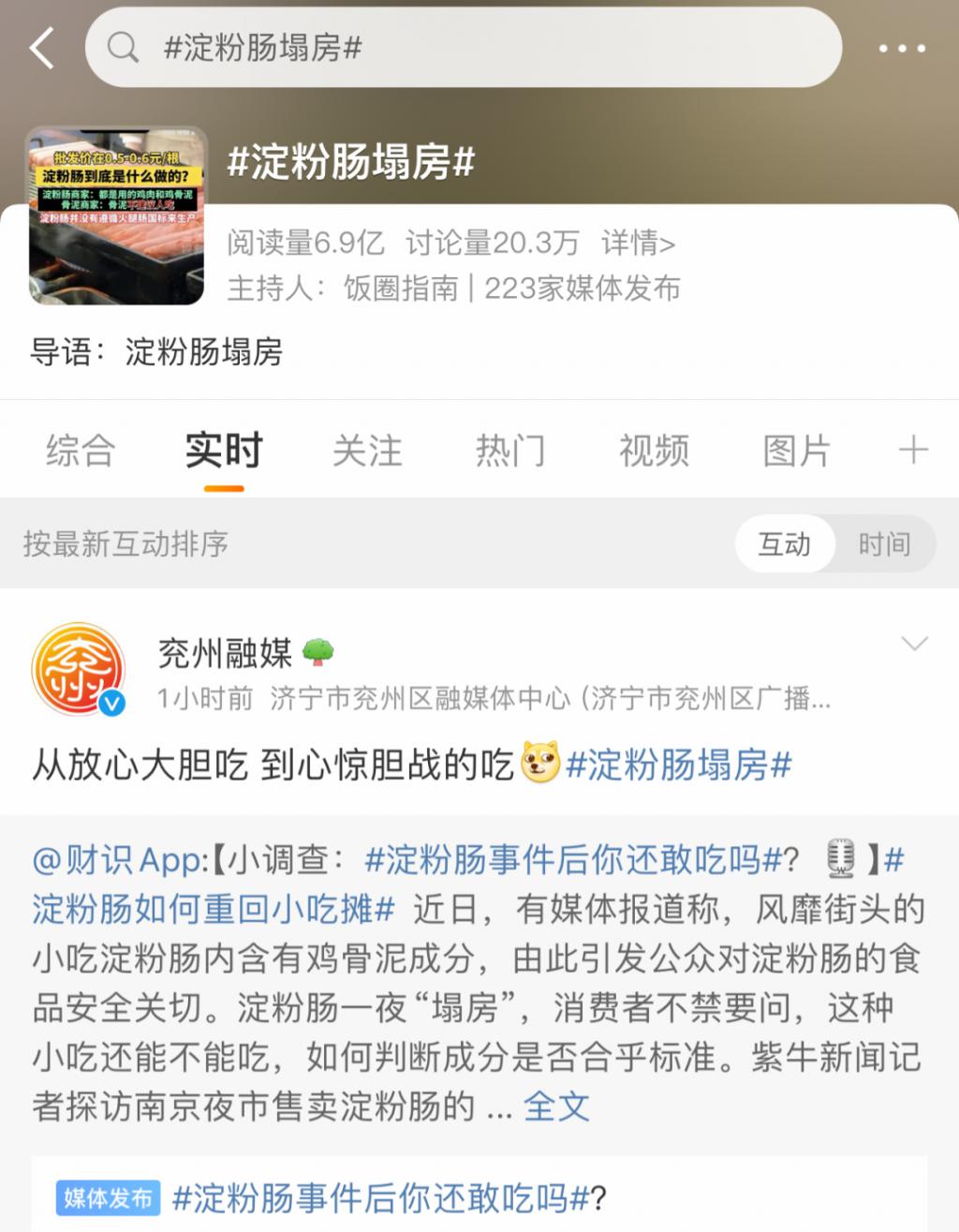Expand post with 全文 link

[x=556, y=1106]
